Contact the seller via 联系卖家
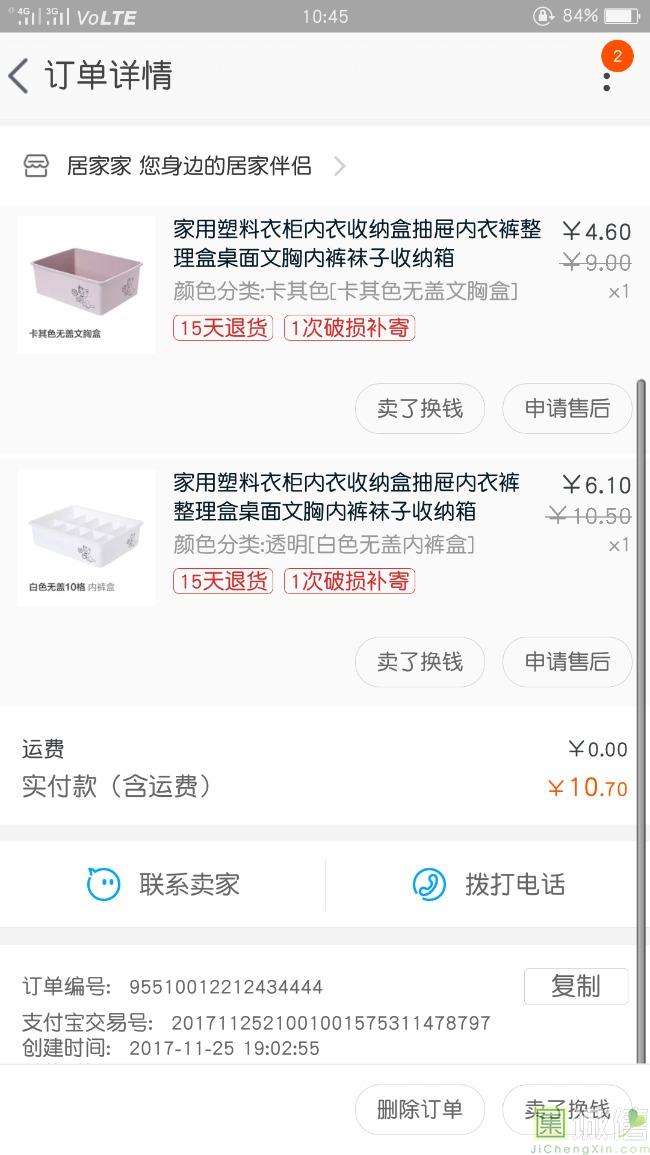Viewport: 650px width, 1155px height. point(163,884)
